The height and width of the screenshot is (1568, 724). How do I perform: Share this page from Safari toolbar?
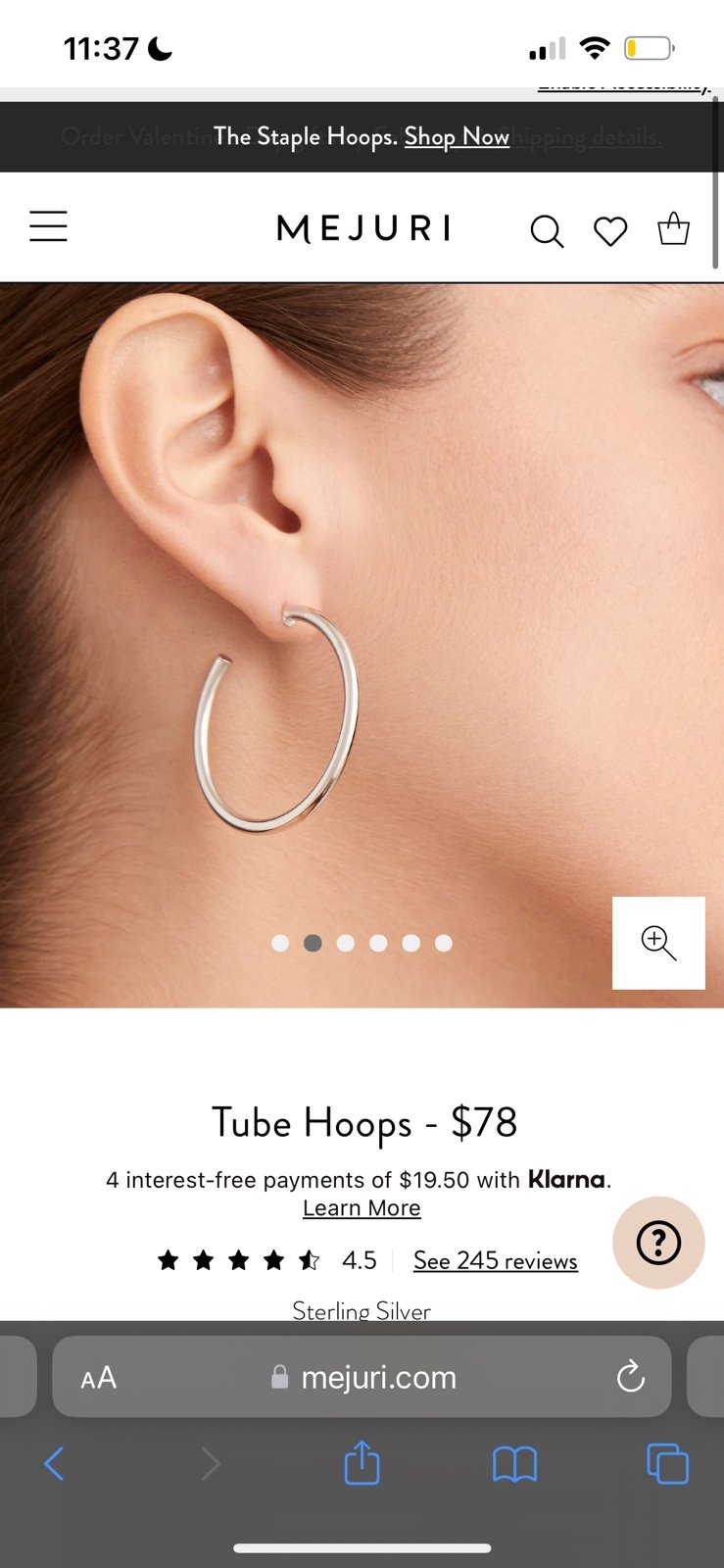pyautogui.click(x=362, y=1462)
